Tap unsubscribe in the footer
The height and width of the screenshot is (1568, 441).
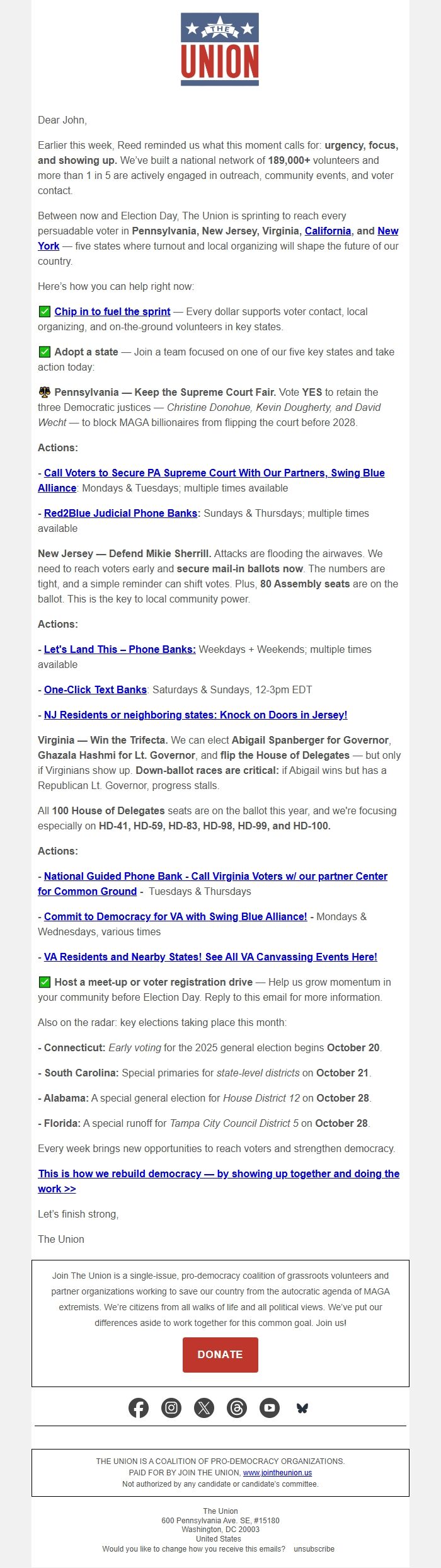click(314, 1548)
